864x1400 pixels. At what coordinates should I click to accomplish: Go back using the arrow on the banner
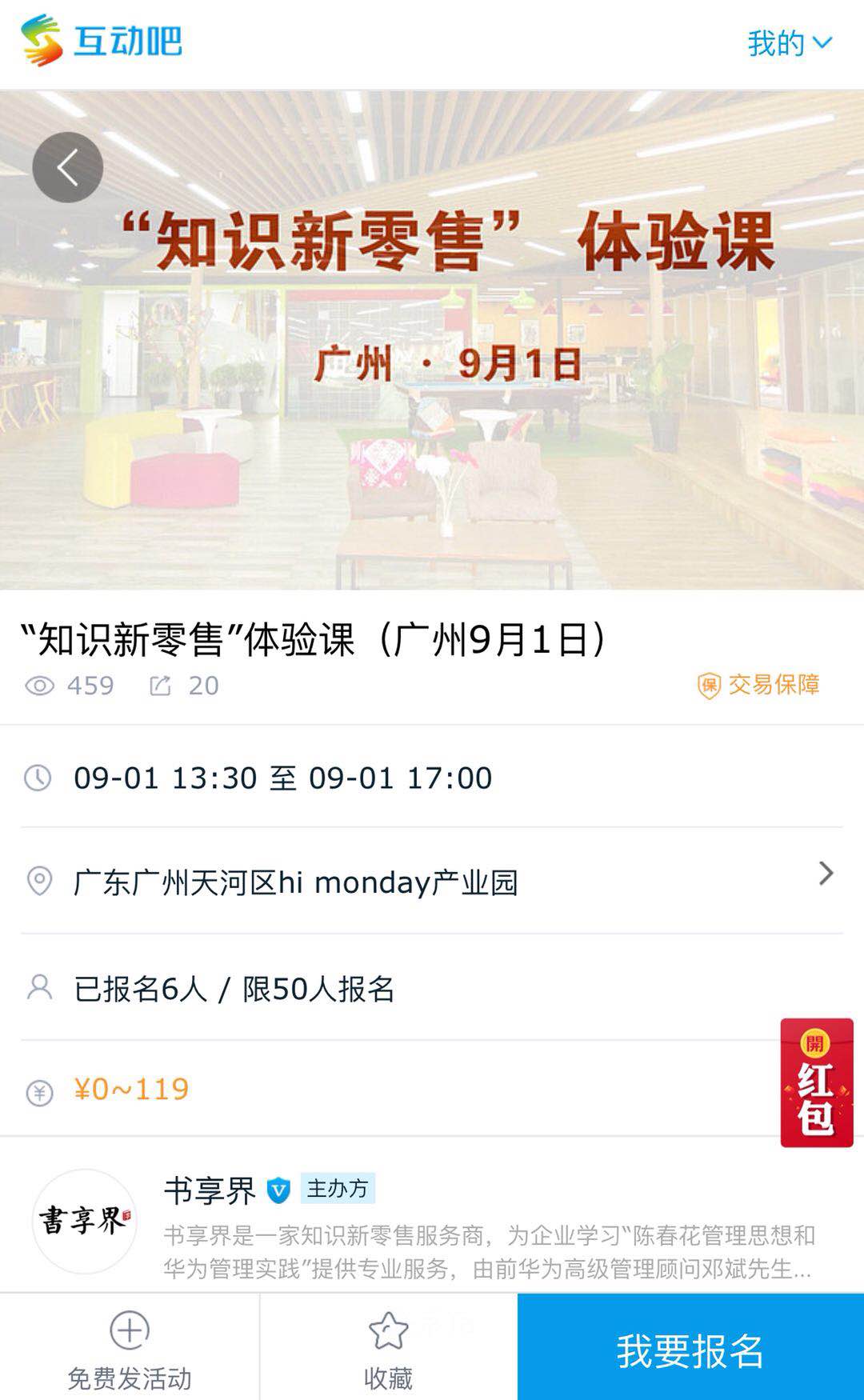[x=67, y=167]
